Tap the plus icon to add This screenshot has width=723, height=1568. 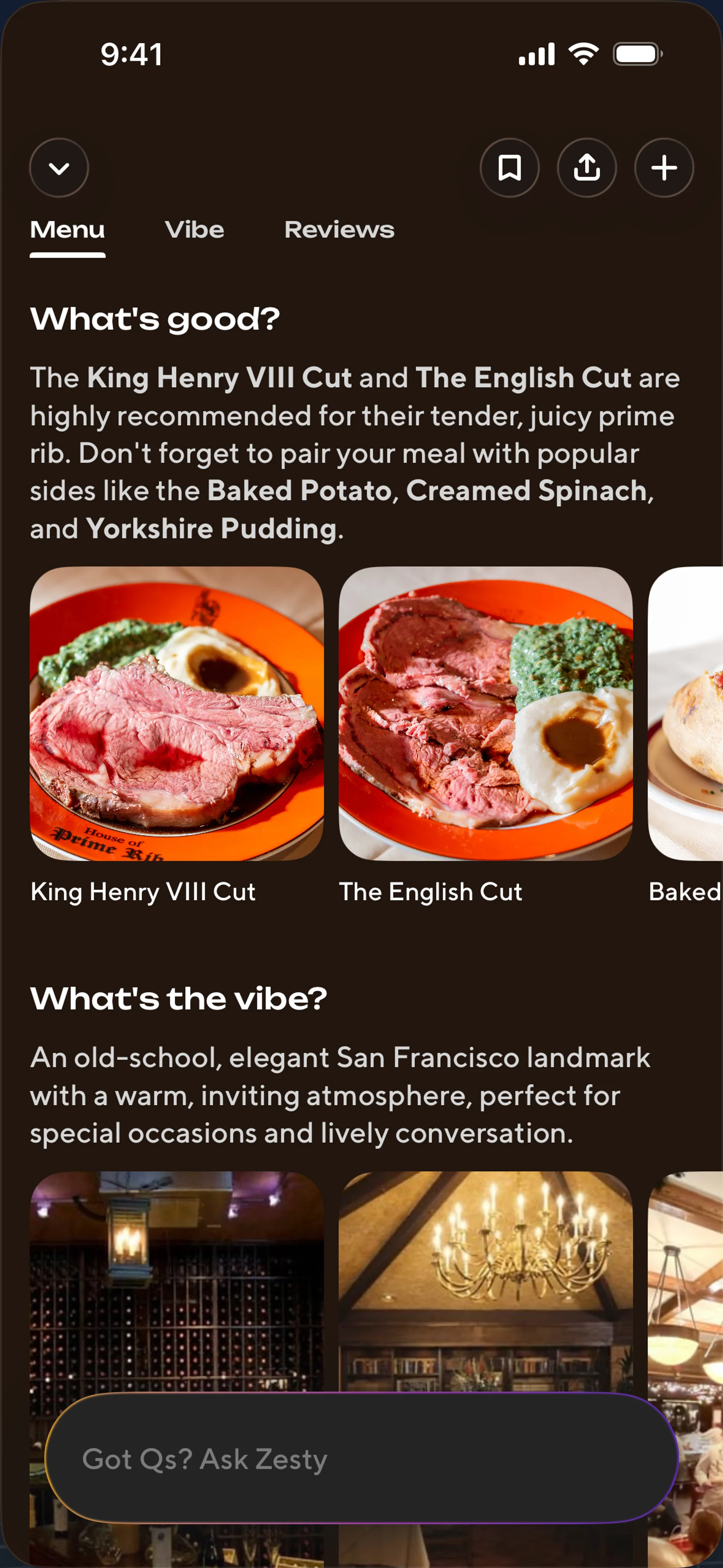point(664,168)
